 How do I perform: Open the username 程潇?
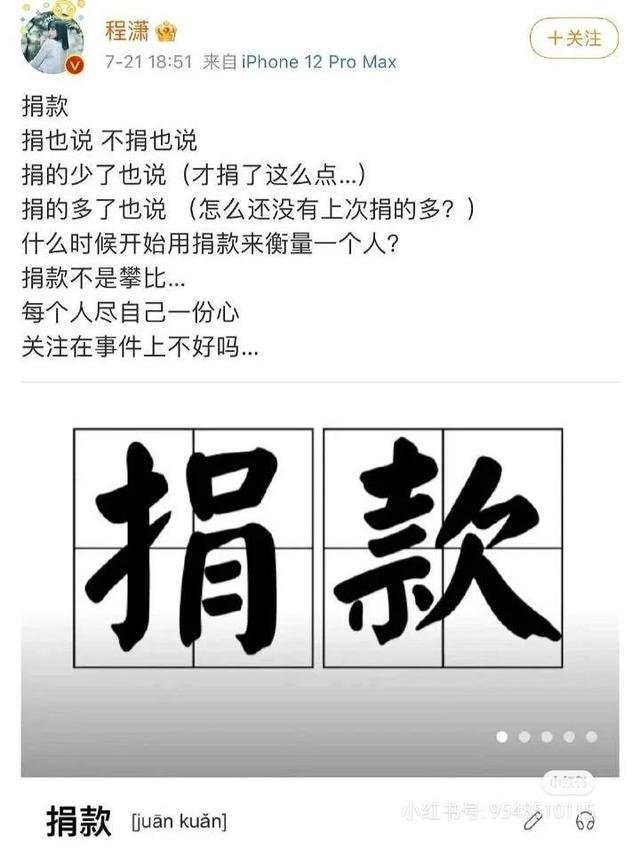(x=126, y=31)
